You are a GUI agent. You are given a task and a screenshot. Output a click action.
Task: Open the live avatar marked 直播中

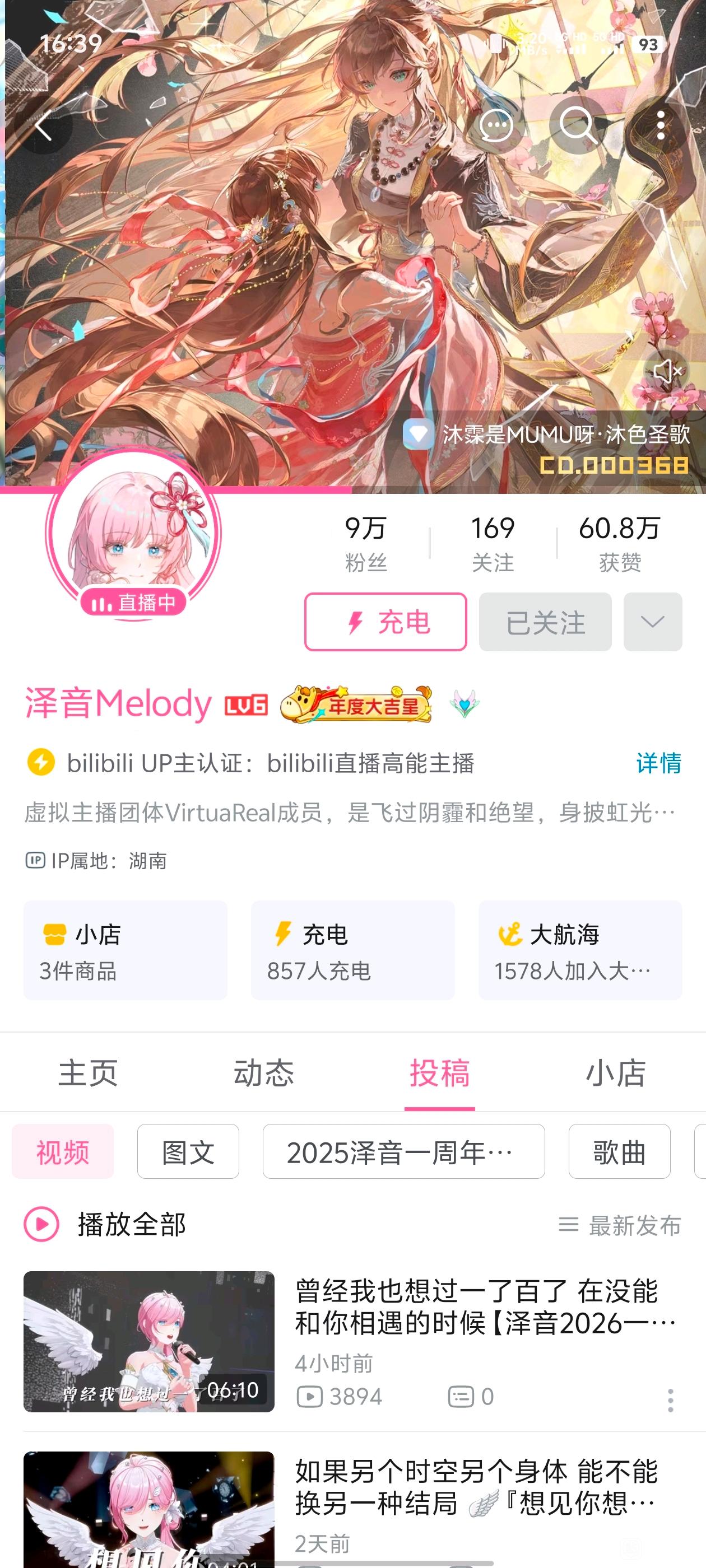pyautogui.click(x=133, y=535)
